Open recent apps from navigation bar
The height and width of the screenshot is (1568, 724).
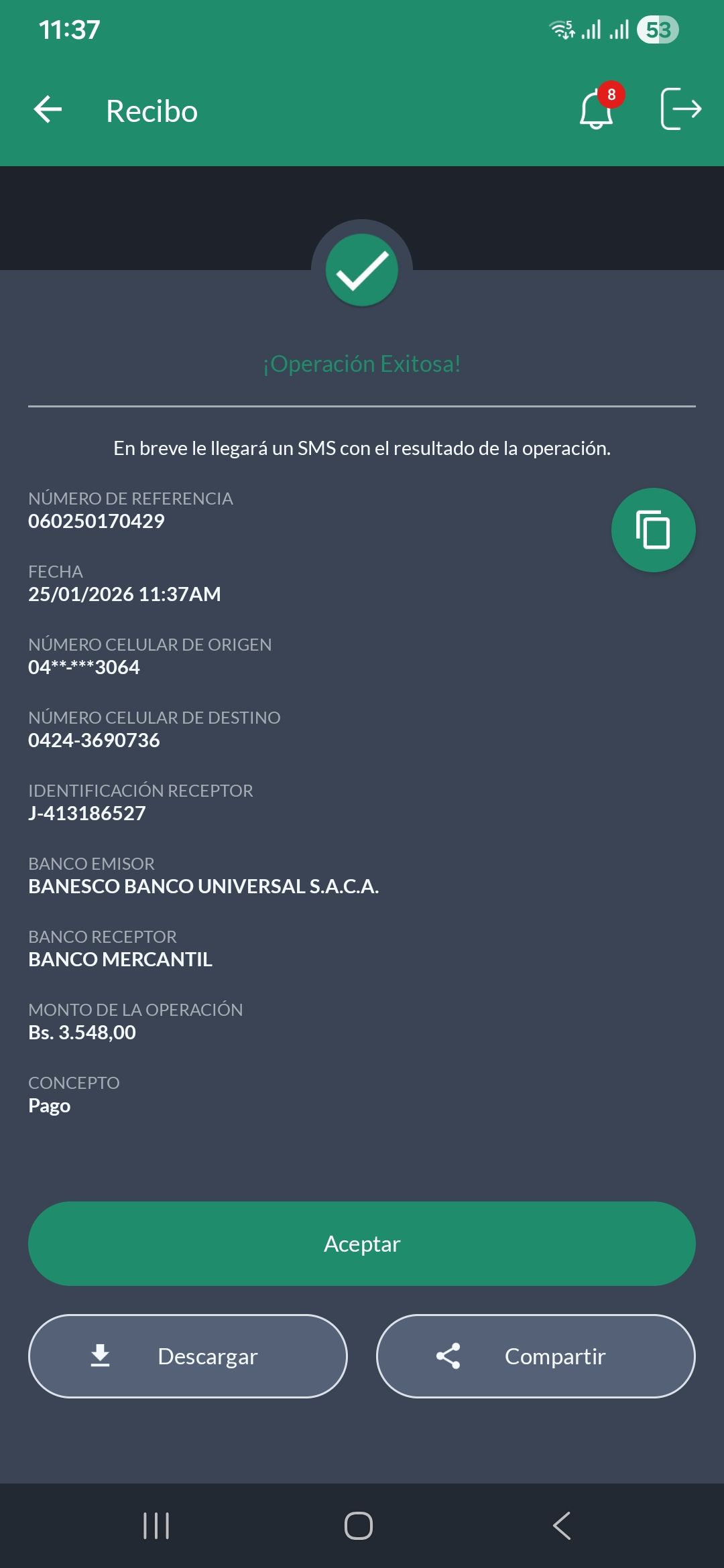(x=156, y=1526)
